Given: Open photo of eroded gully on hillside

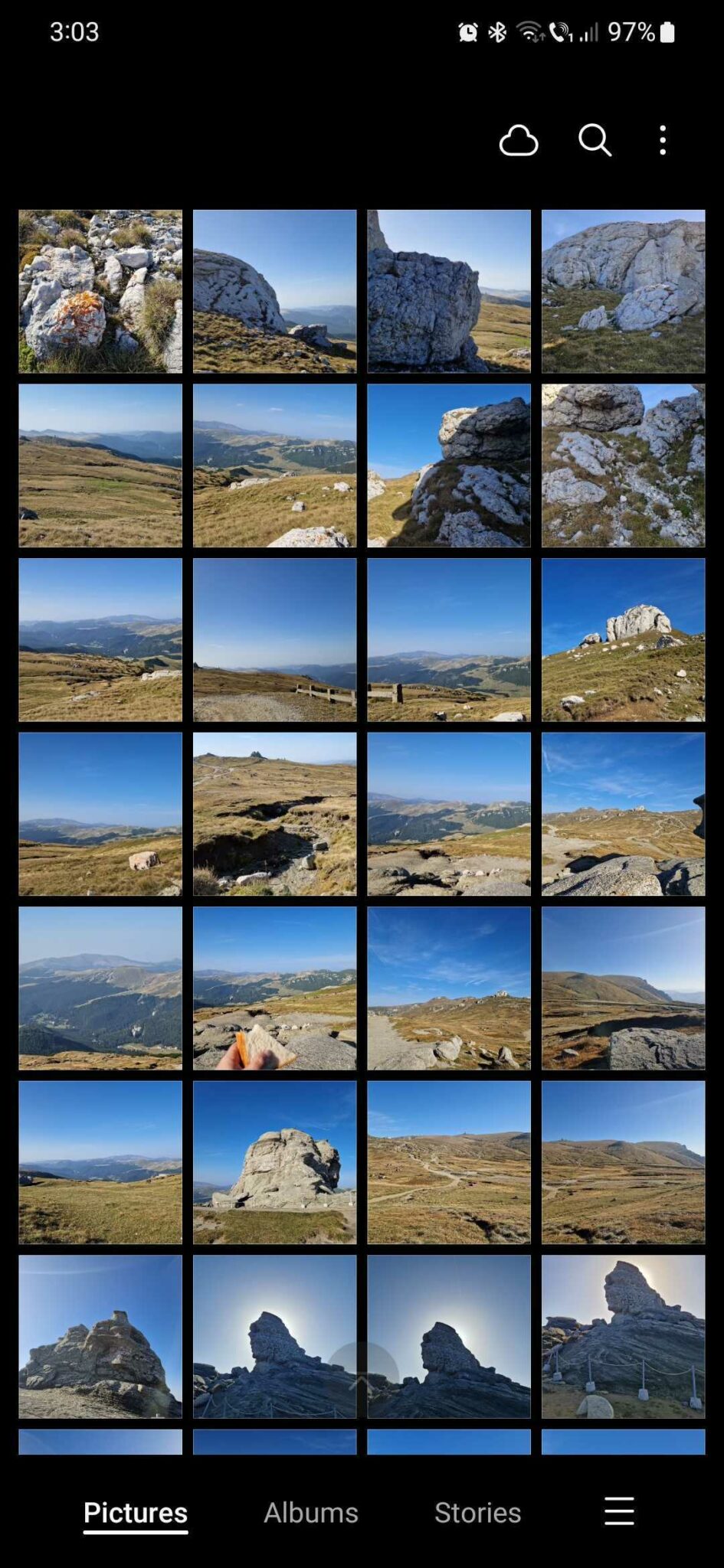Looking at the screenshot, I should click(x=274, y=814).
